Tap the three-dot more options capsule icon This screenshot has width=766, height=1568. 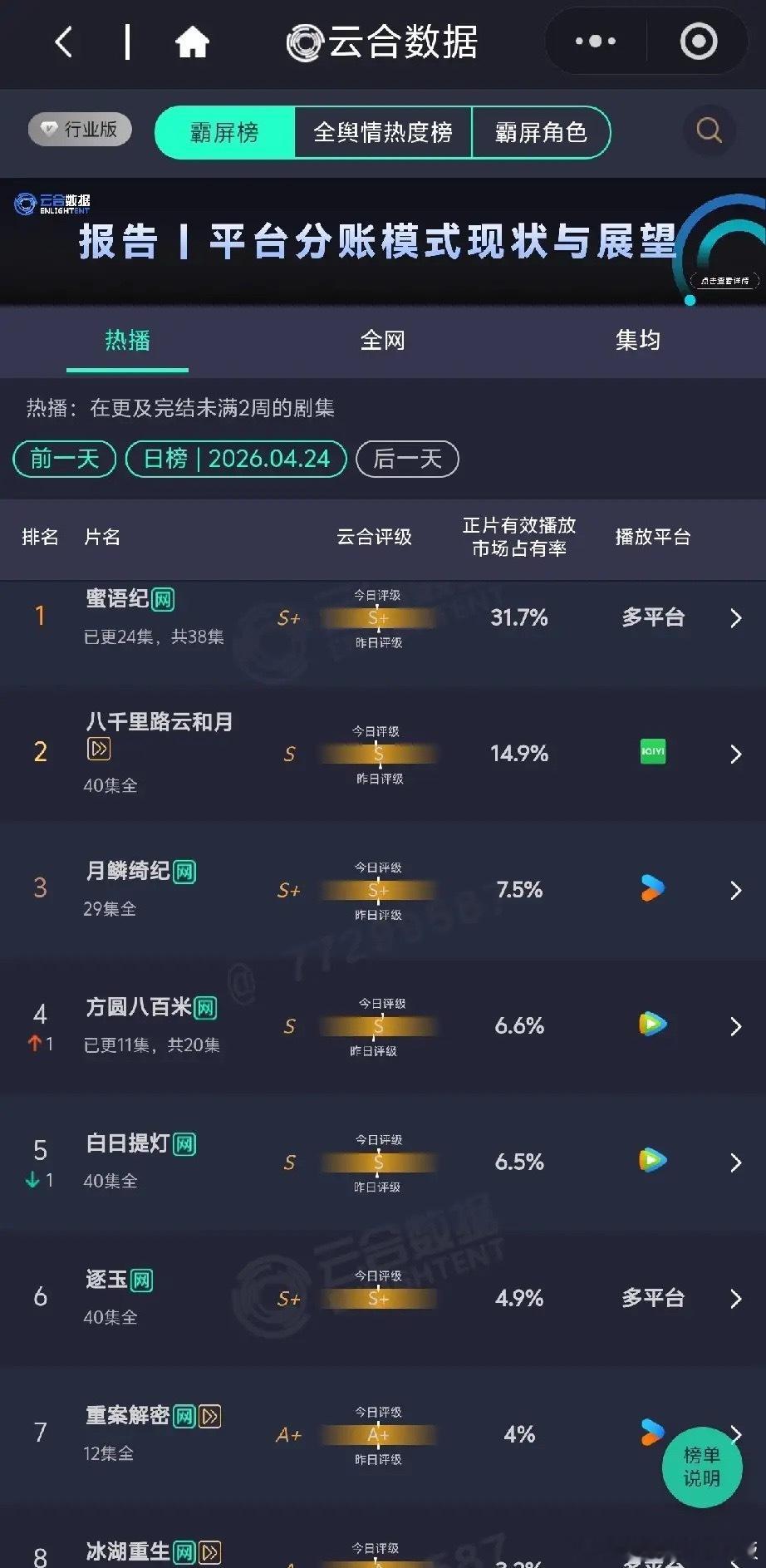[x=595, y=40]
